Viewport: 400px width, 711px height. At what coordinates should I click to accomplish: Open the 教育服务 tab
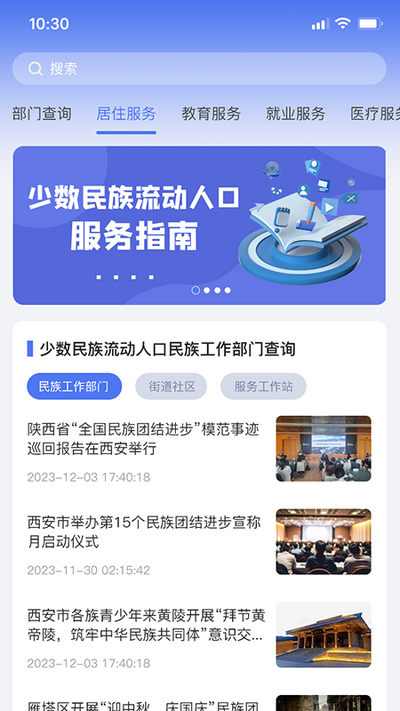tap(211, 114)
